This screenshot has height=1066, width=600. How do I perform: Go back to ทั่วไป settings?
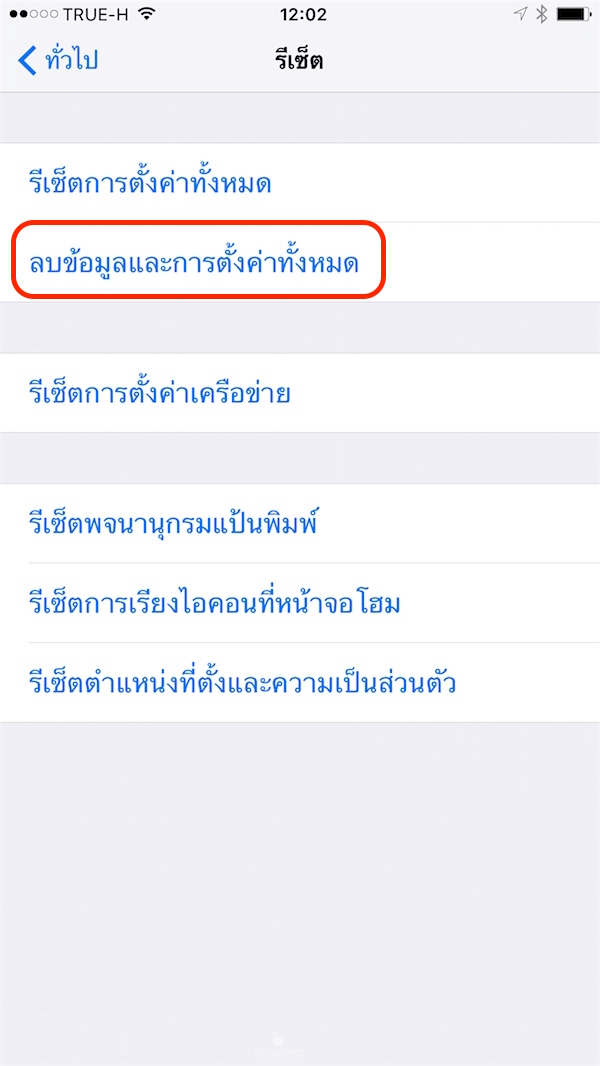(x=58, y=60)
